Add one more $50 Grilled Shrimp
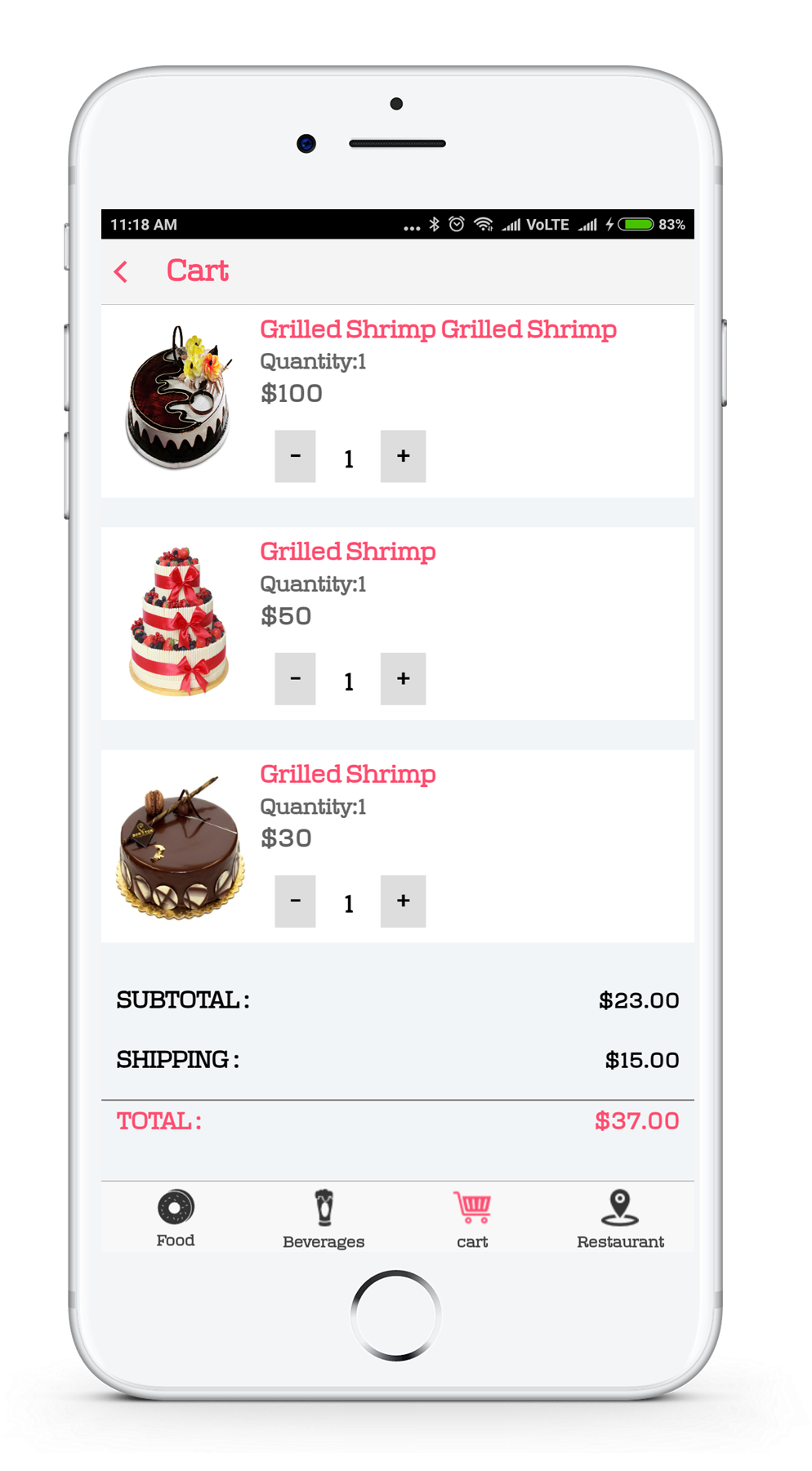 tap(403, 678)
